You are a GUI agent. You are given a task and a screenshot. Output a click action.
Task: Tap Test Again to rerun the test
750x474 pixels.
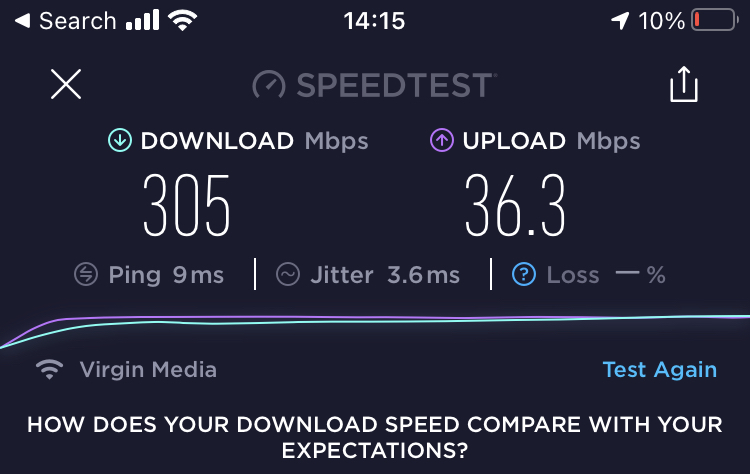click(659, 369)
